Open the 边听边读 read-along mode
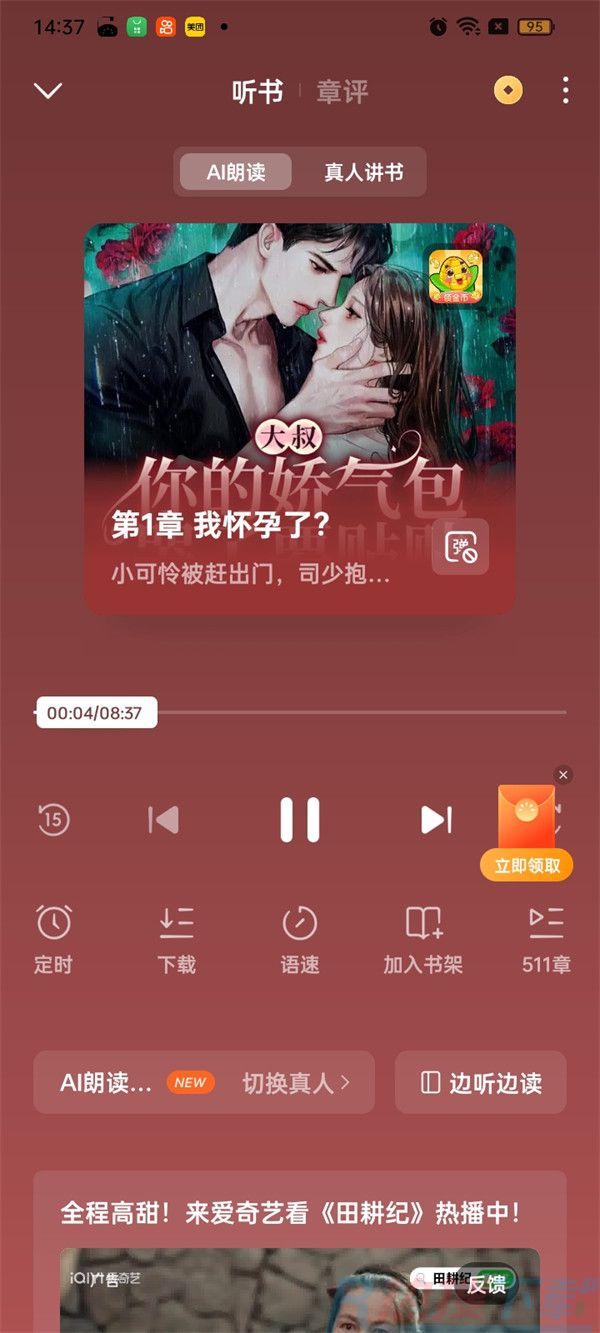The width and height of the screenshot is (600, 1333). (481, 1082)
